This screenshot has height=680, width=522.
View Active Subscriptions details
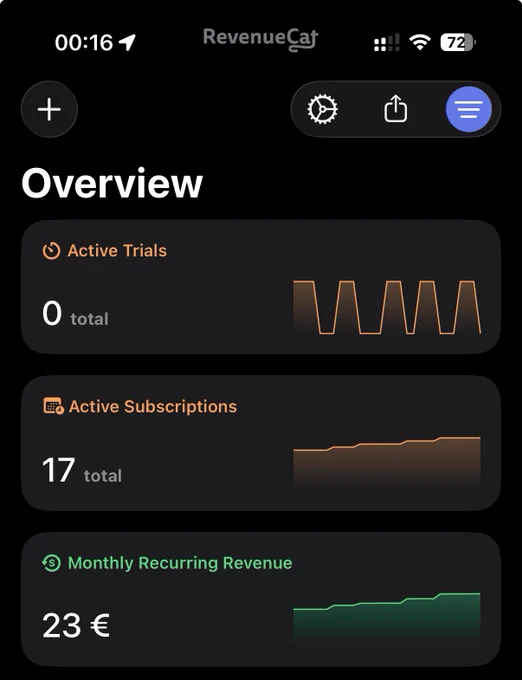[x=261, y=443]
